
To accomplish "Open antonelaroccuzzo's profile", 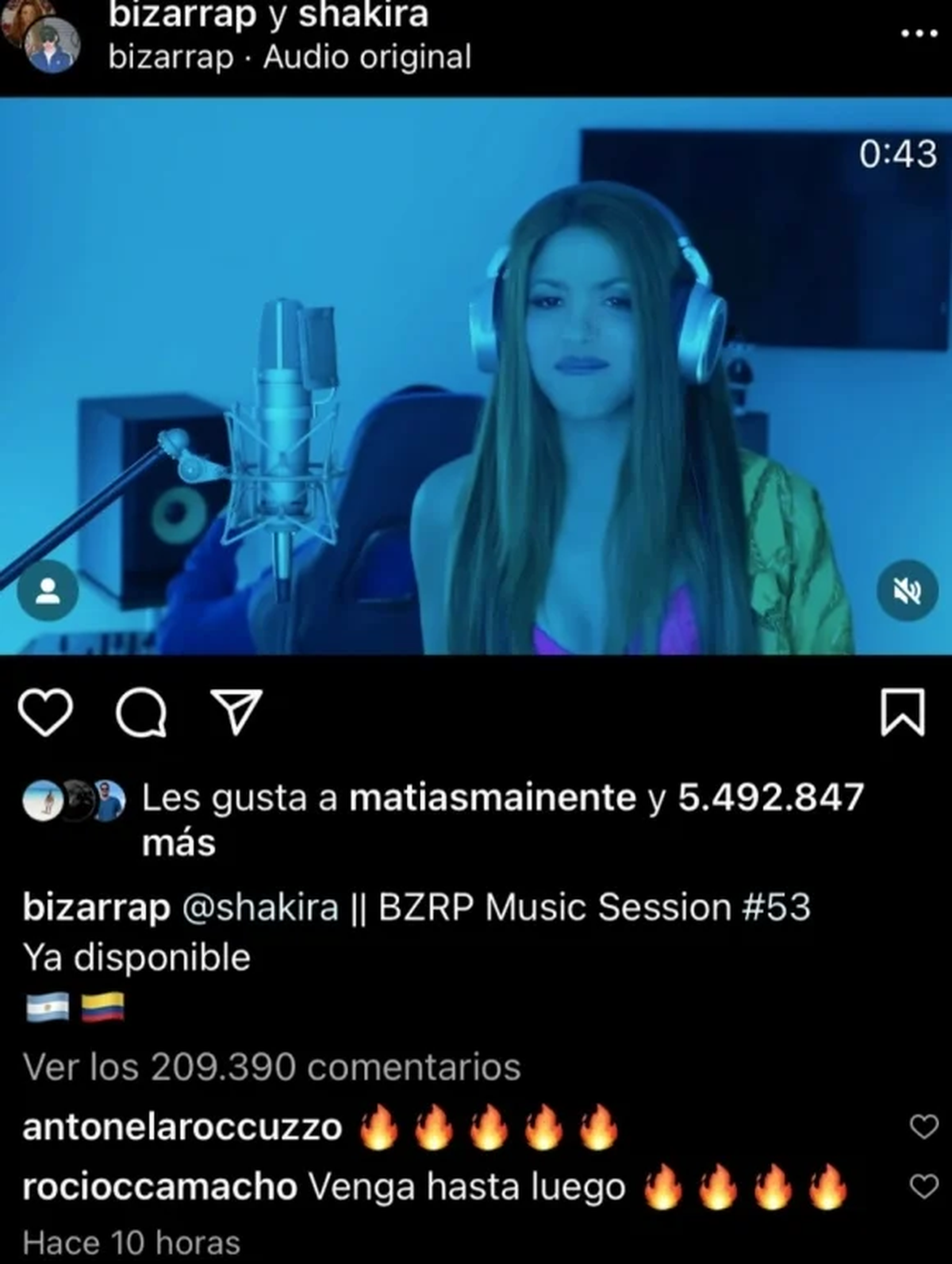I will pos(182,1127).
